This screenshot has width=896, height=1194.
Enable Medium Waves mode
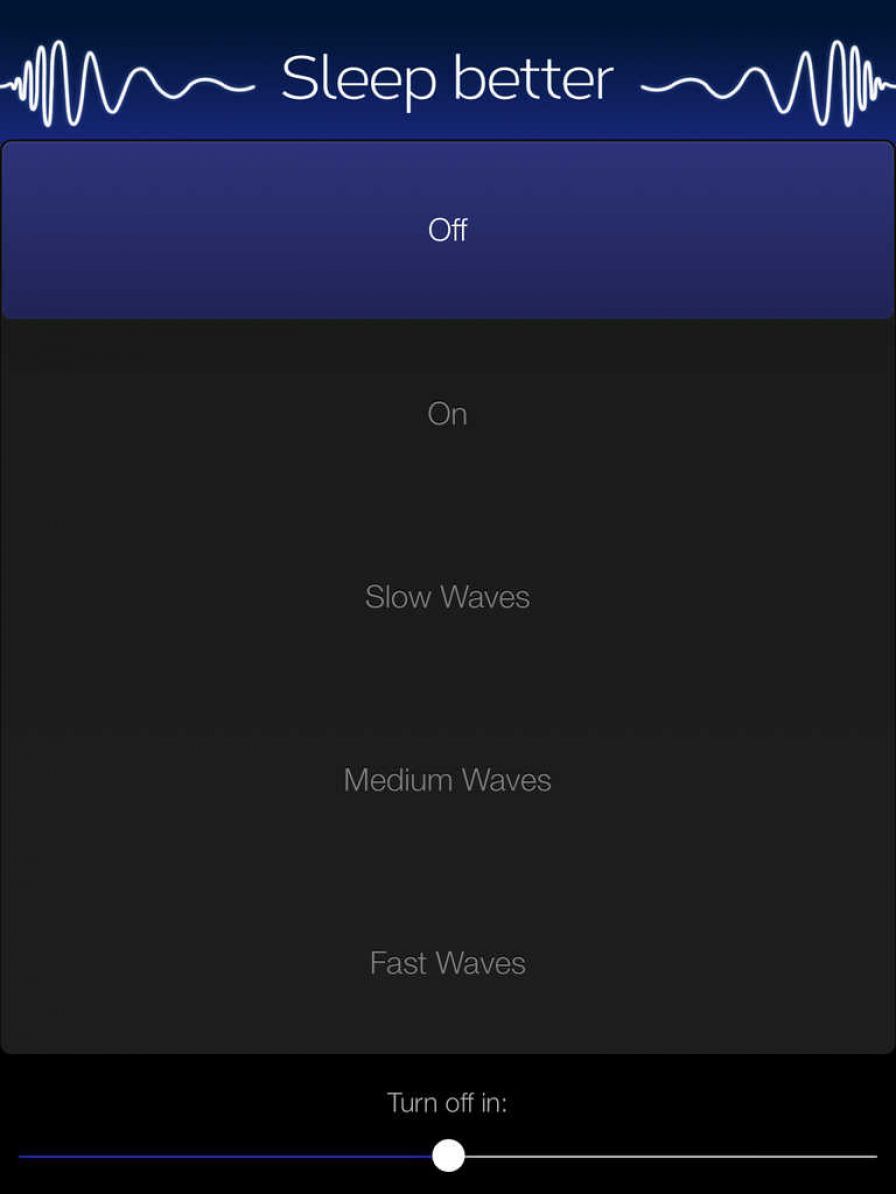click(x=448, y=780)
